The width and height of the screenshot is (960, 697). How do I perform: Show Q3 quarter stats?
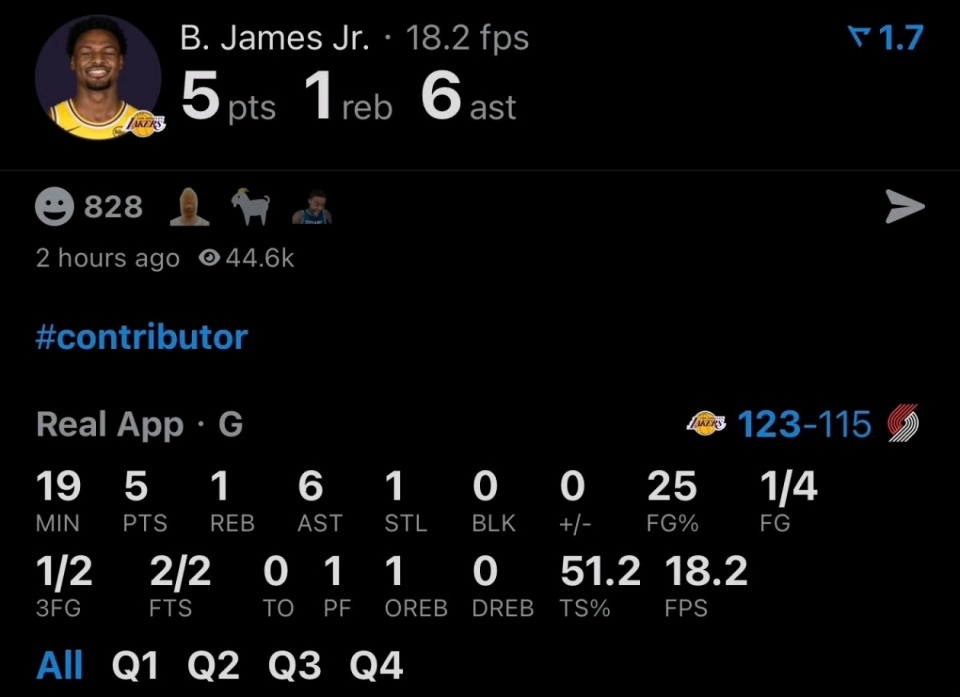[x=296, y=666]
